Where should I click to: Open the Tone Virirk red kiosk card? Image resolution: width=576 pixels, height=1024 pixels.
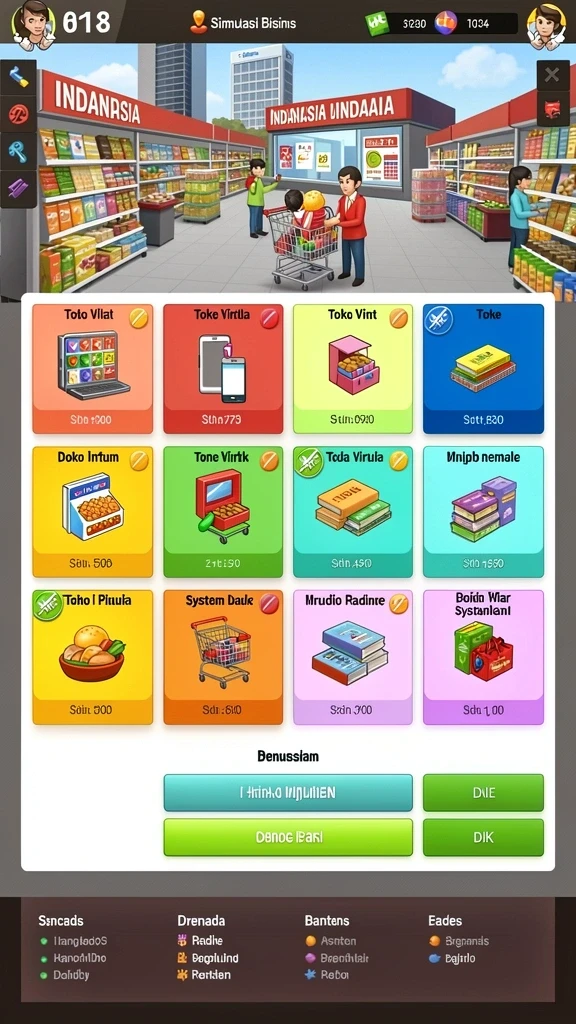(x=223, y=512)
